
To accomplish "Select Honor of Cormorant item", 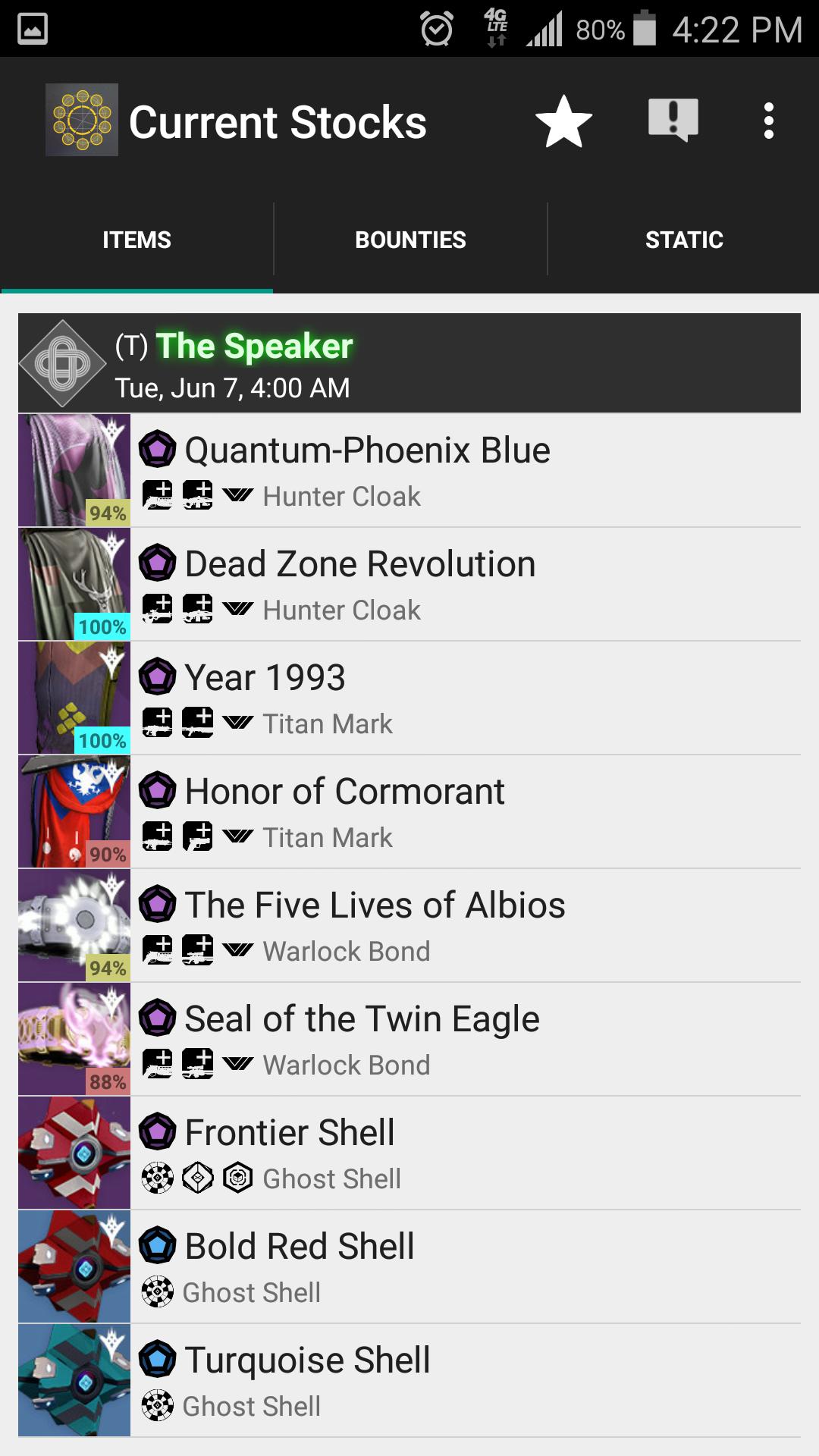I will click(x=409, y=811).
